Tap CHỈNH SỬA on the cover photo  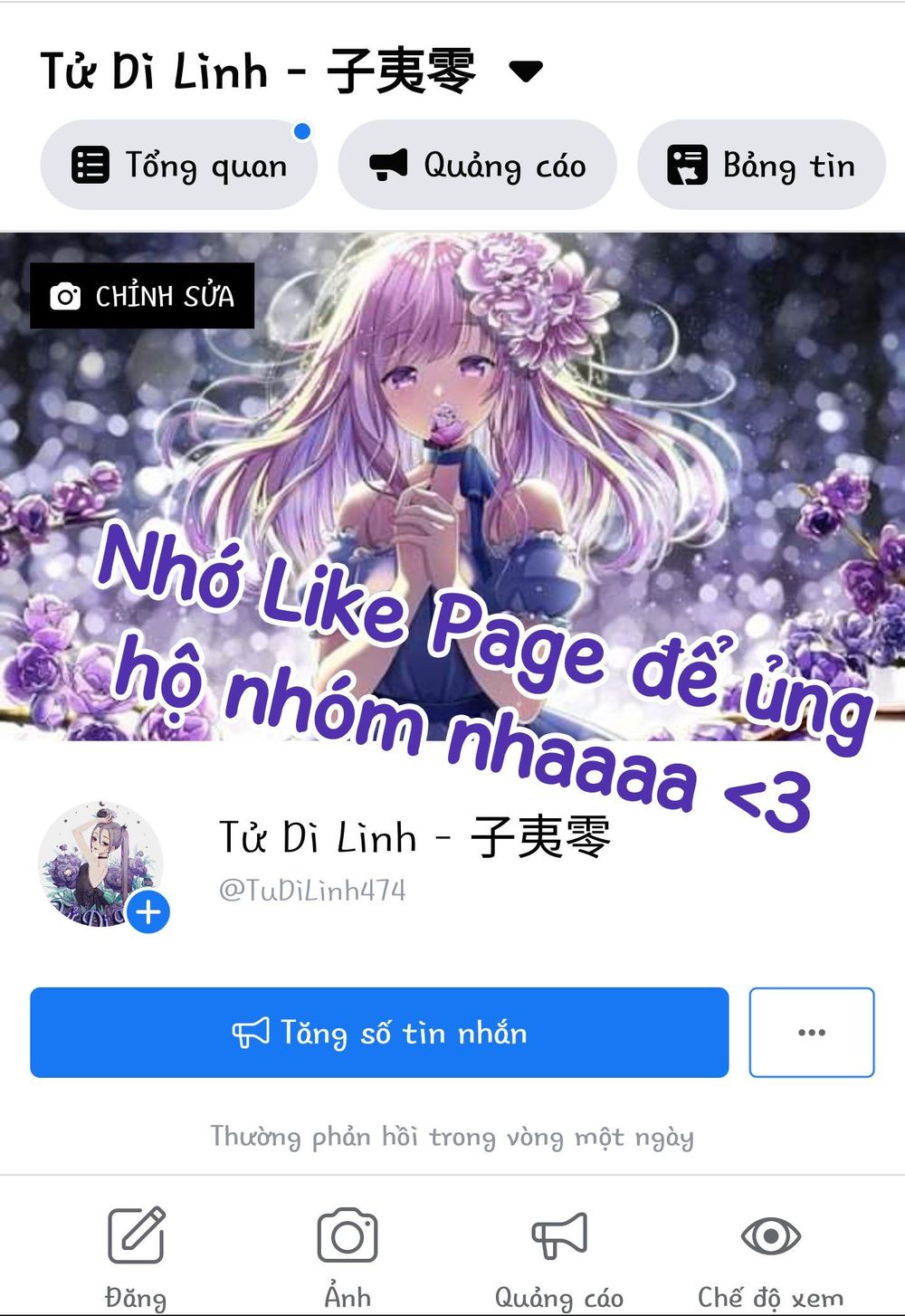click(142, 296)
